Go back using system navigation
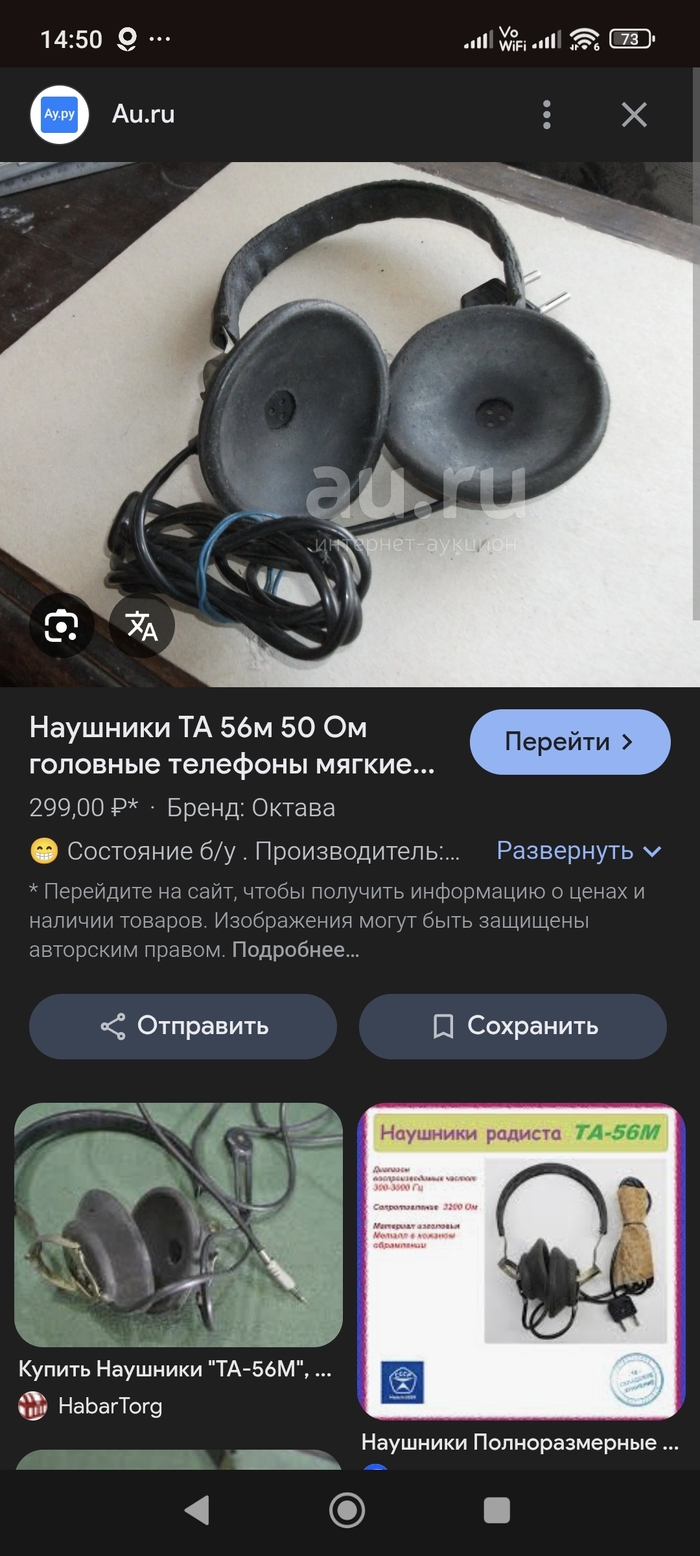Screen dimensions: 700x1556 pyautogui.click(x=197, y=1510)
